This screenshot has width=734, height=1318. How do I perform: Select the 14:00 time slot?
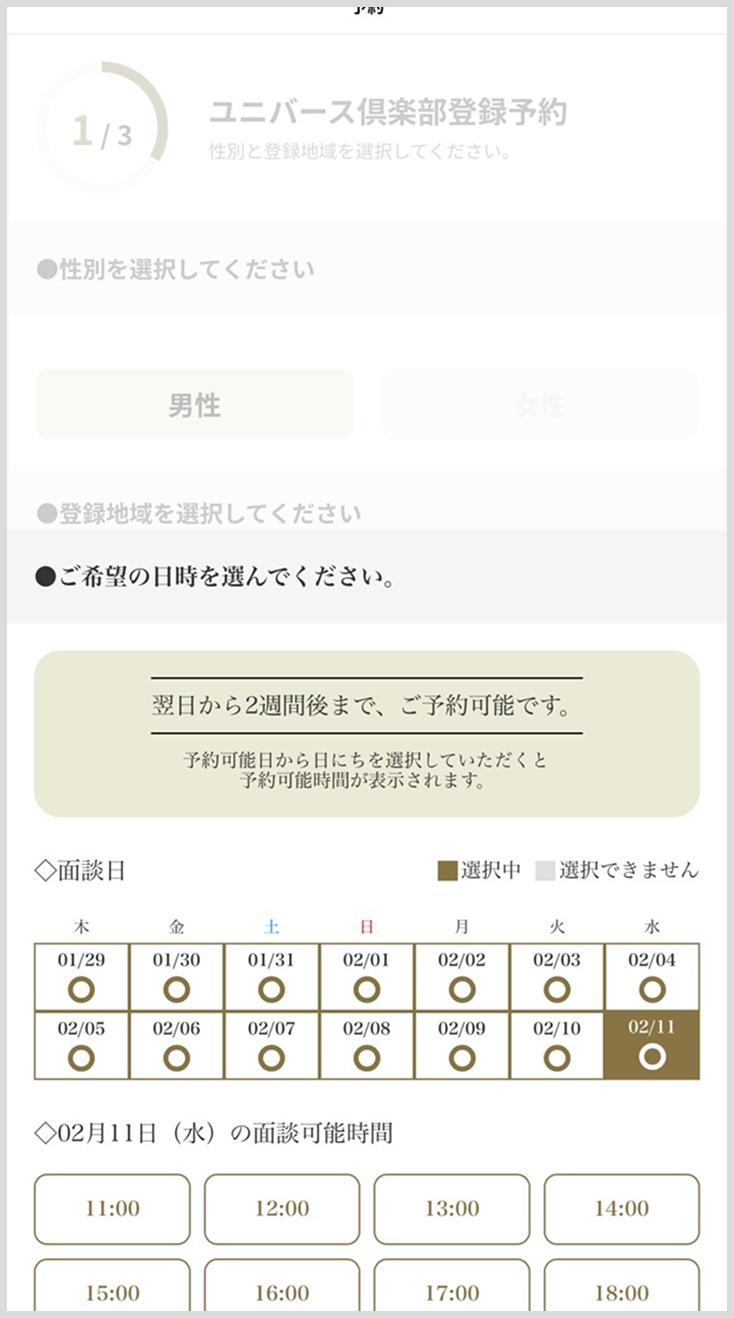[x=621, y=1209]
